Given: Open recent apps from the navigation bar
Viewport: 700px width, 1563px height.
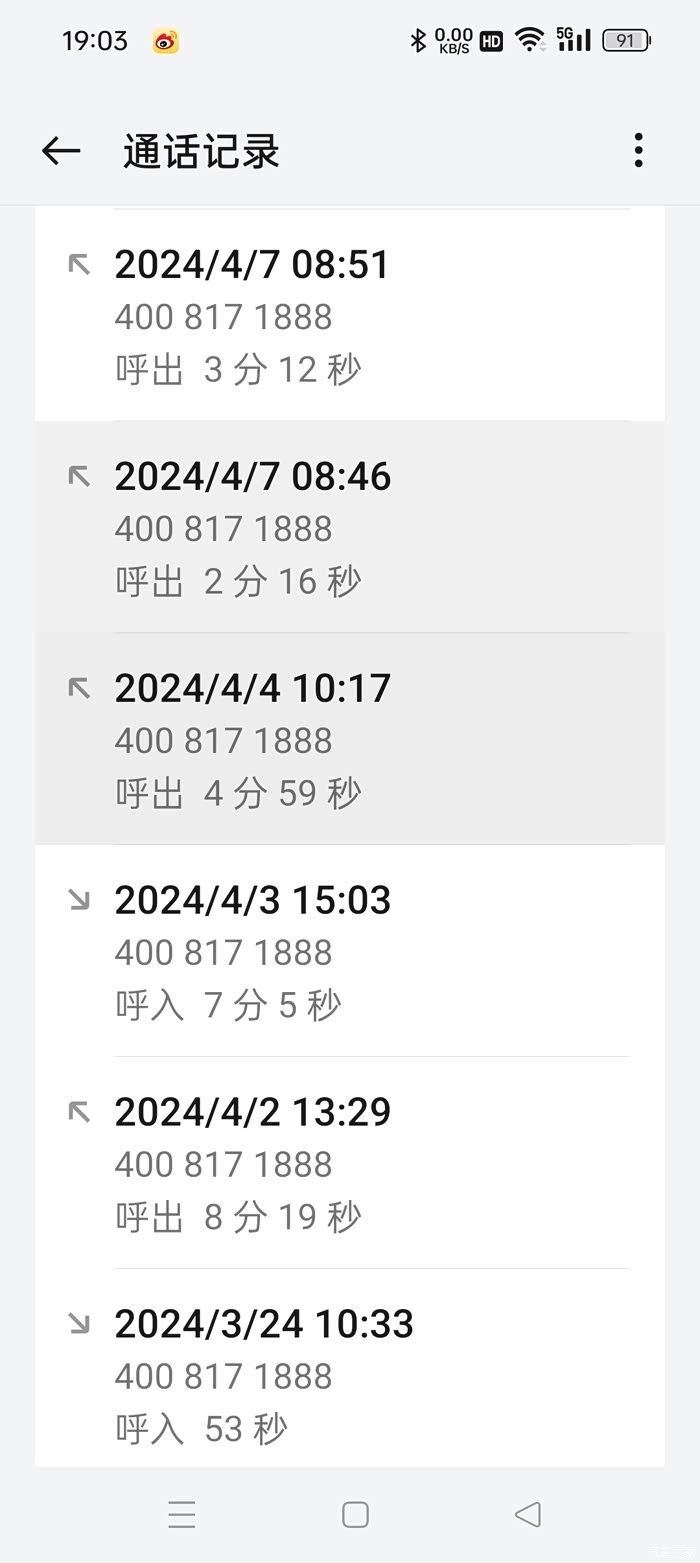Looking at the screenshot, I should (182, 1515).
